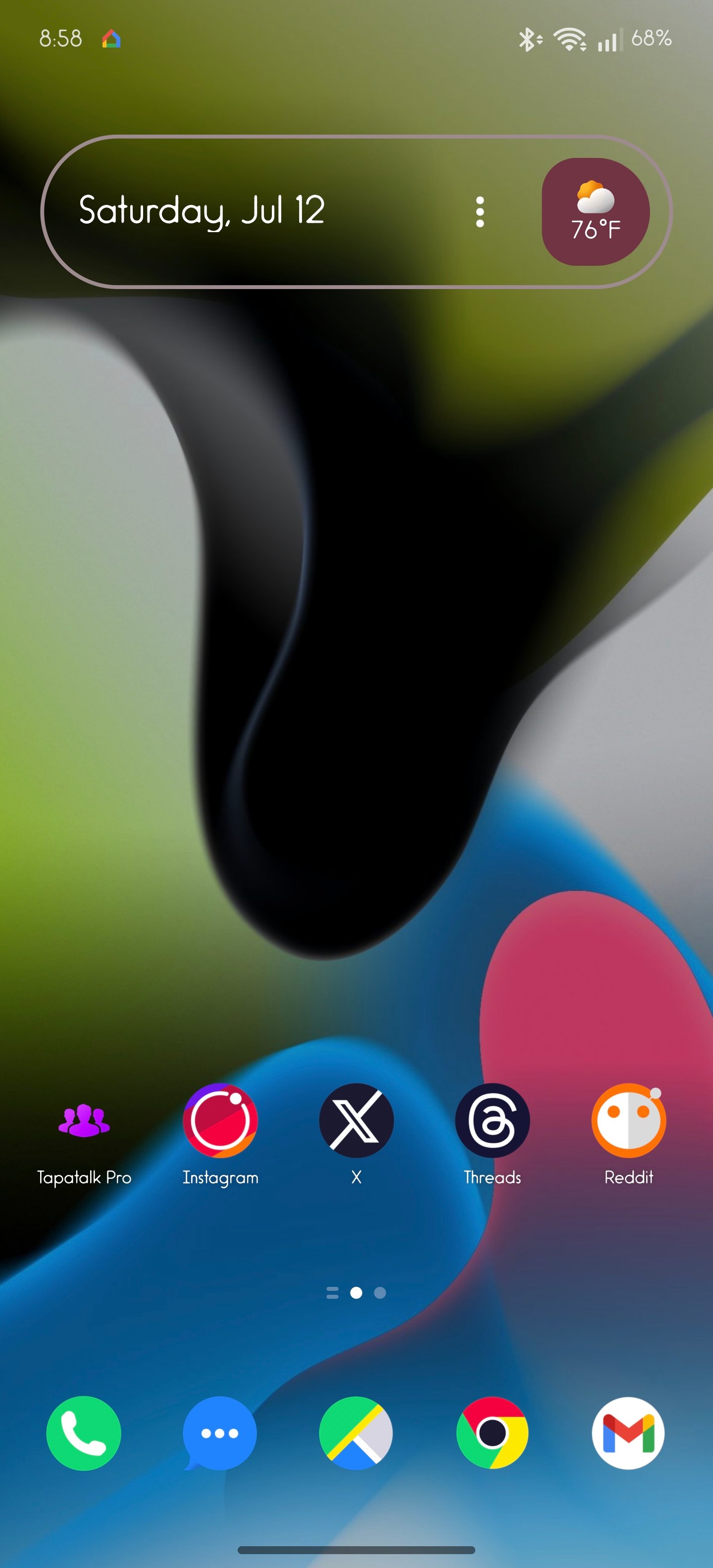713x1568 pixels.
Task: Tap the Saturday, Jul 12 date
Action: [x=202, y=211]
